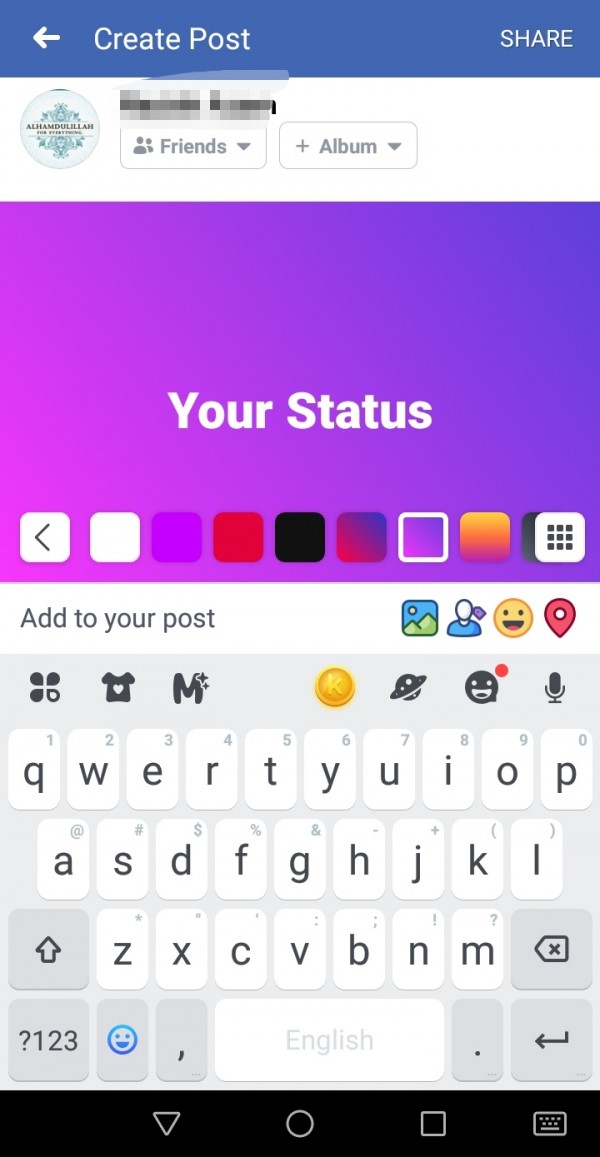Viewport: 600px width, 1157px height.
Task: Tap SHARE to publish the post
Action: pyautogui.click(x=536, y=39)
